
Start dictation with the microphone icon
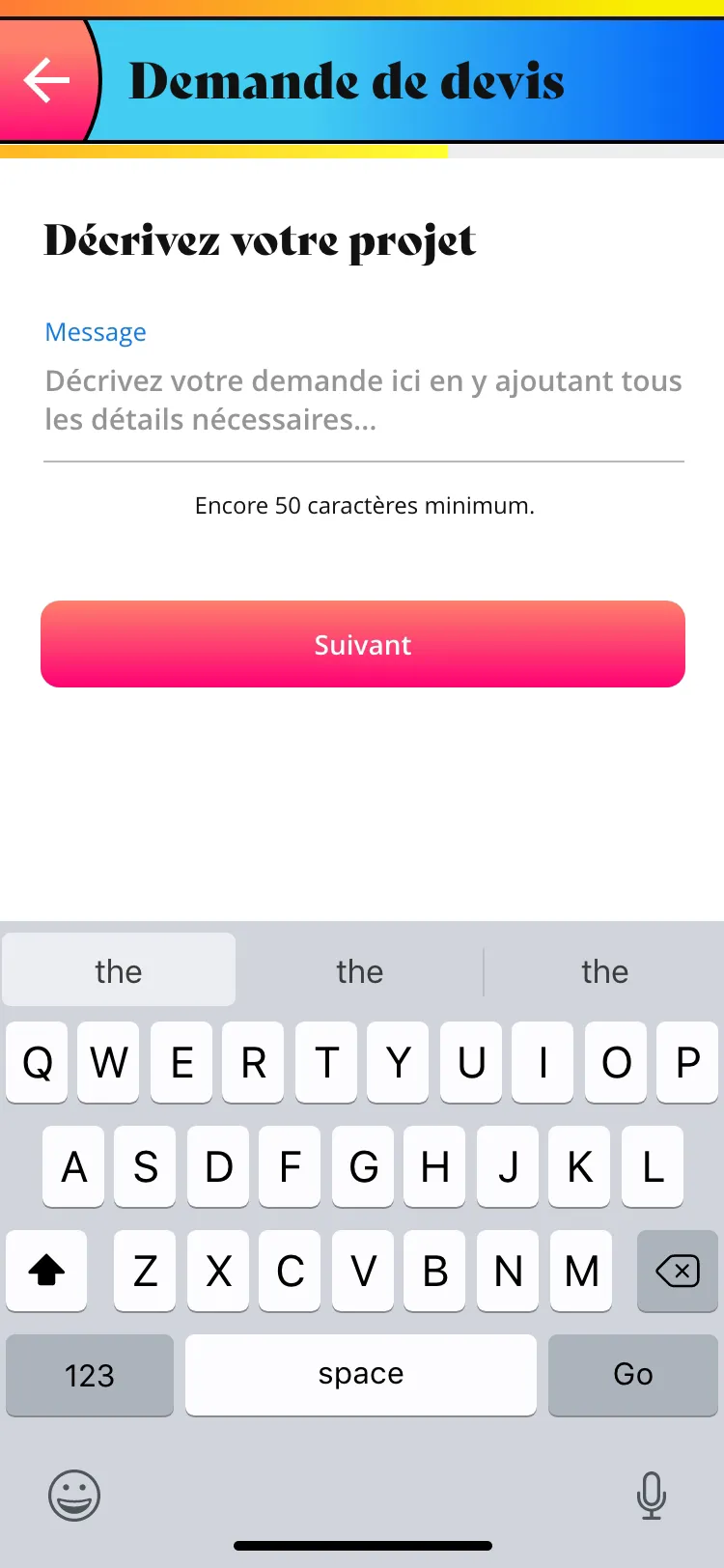click(x=651, y=1496)
